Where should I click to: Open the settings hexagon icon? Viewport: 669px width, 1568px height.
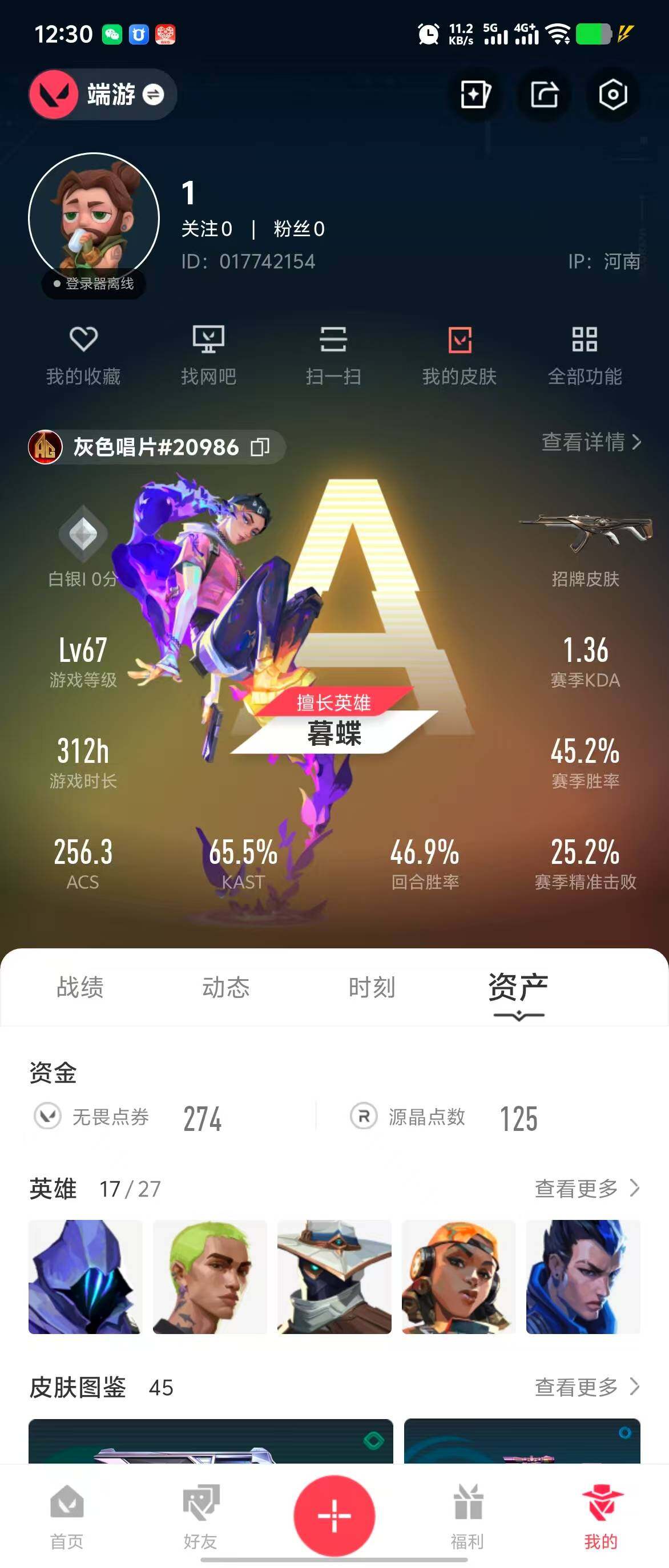point(612,94)
